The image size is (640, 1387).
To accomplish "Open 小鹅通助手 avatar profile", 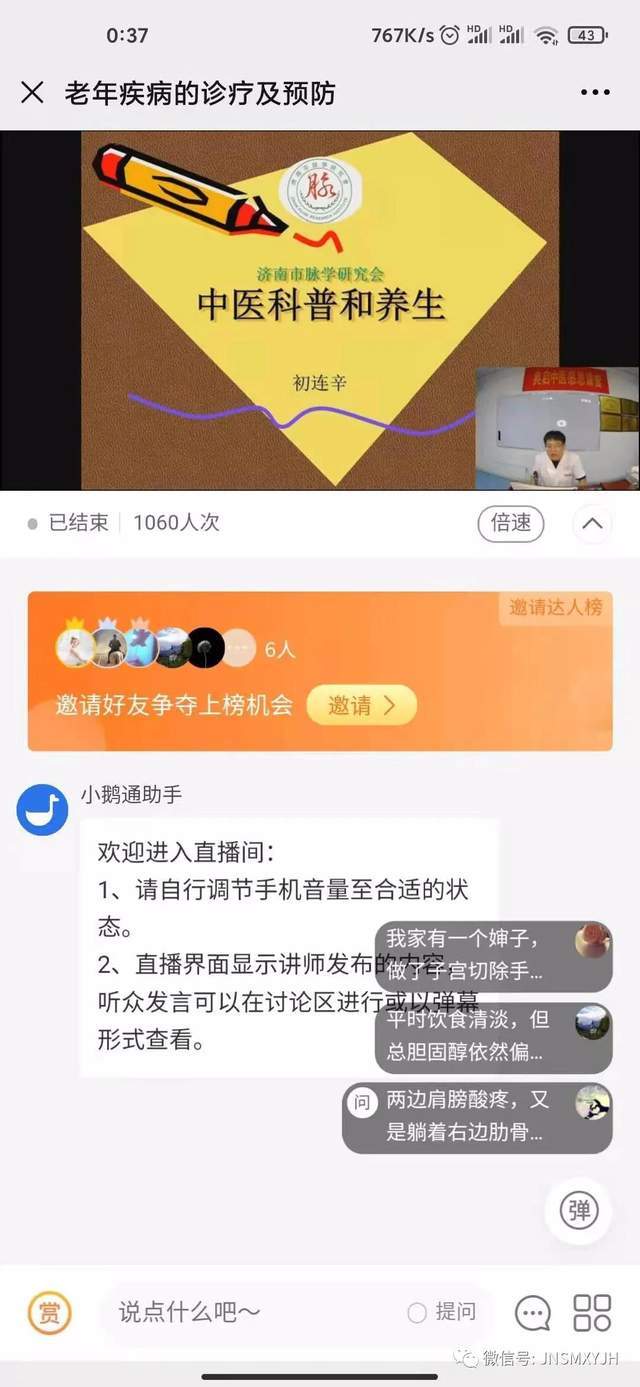I will tap(42, 811).
